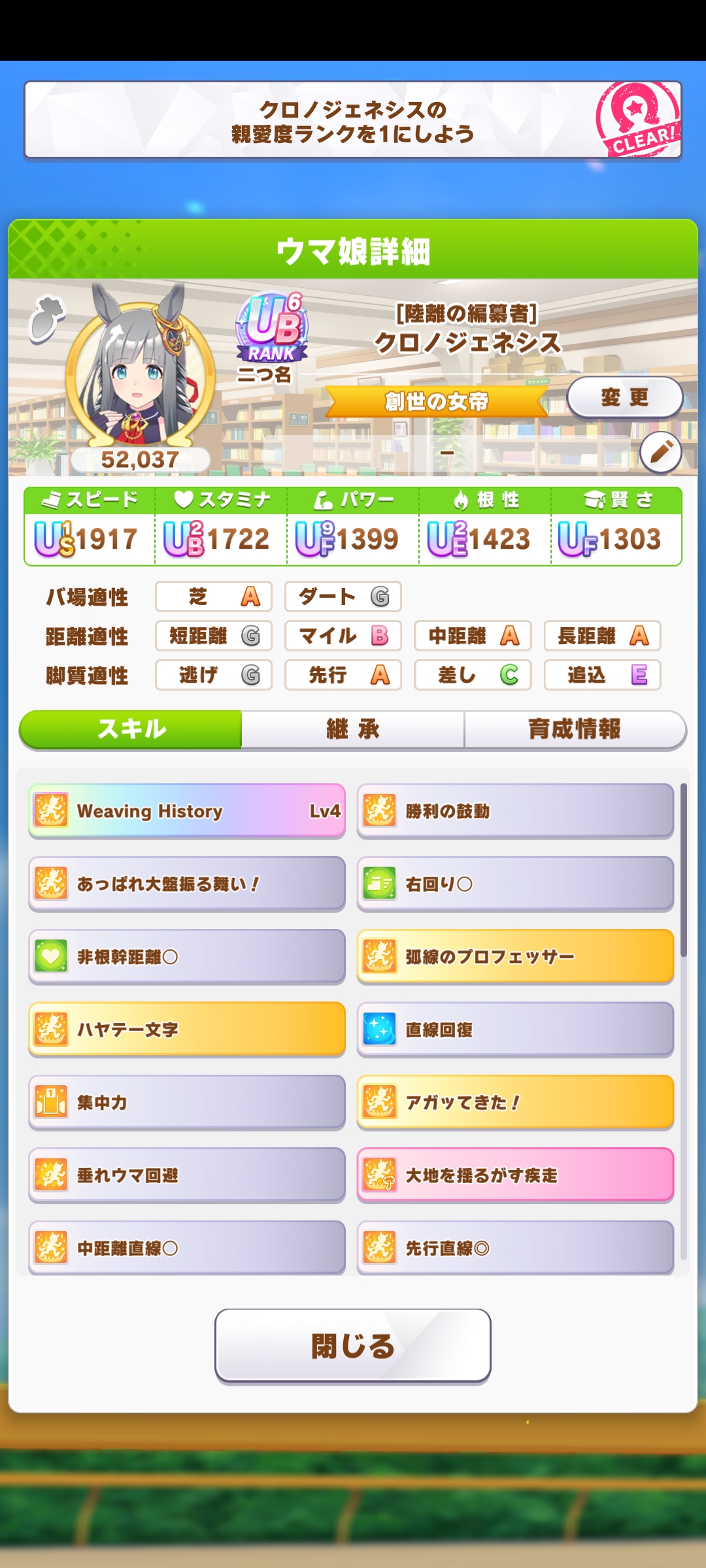The width and height of the screenshot is (706, 1568).
Task: Open the 集中力 skill
Action: pos(187,1103)
